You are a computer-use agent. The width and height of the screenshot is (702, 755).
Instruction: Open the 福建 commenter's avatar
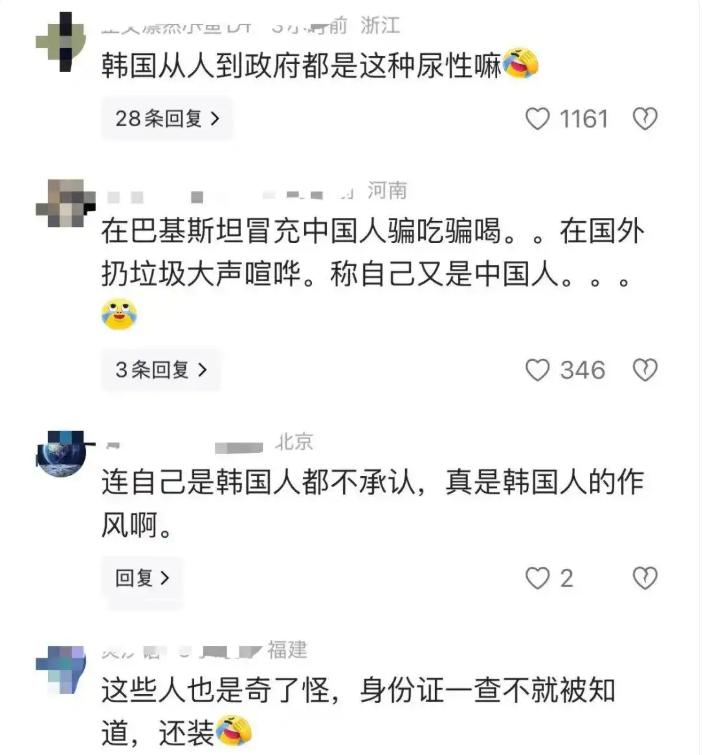point(60,667)
